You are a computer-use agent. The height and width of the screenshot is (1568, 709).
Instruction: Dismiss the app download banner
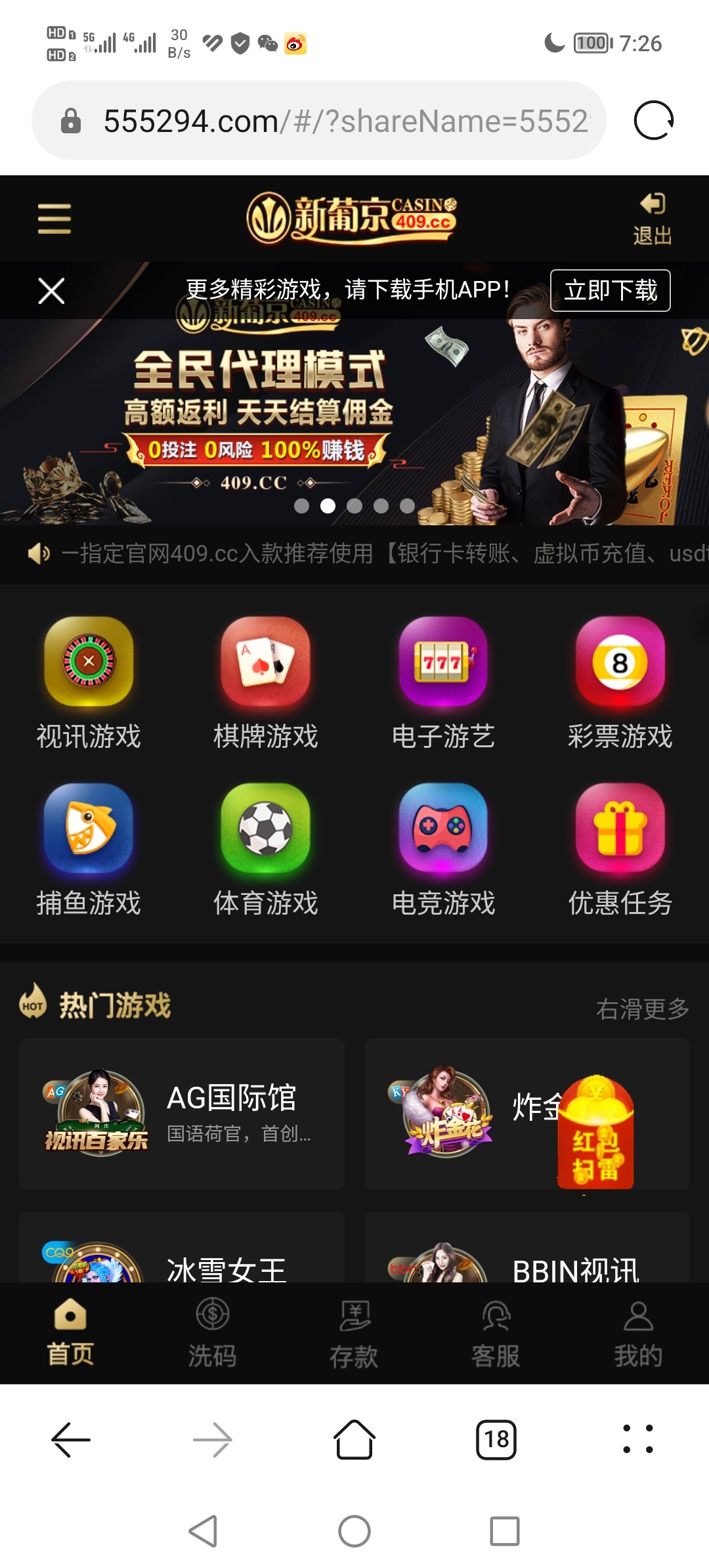point(51,291)
